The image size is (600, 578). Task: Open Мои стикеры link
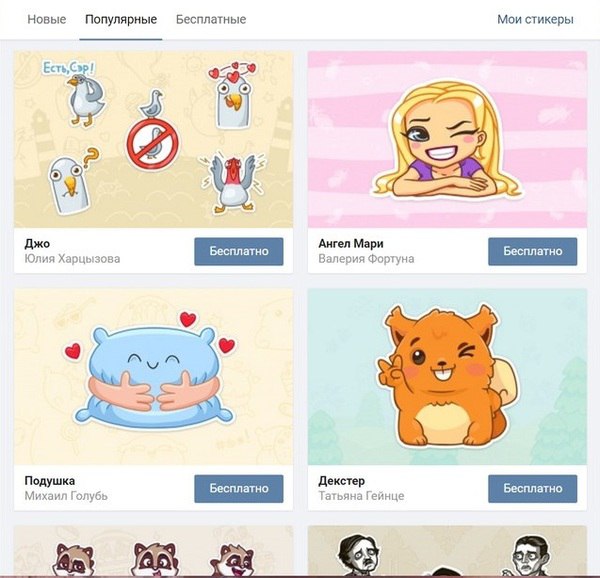tap(535, 19)
